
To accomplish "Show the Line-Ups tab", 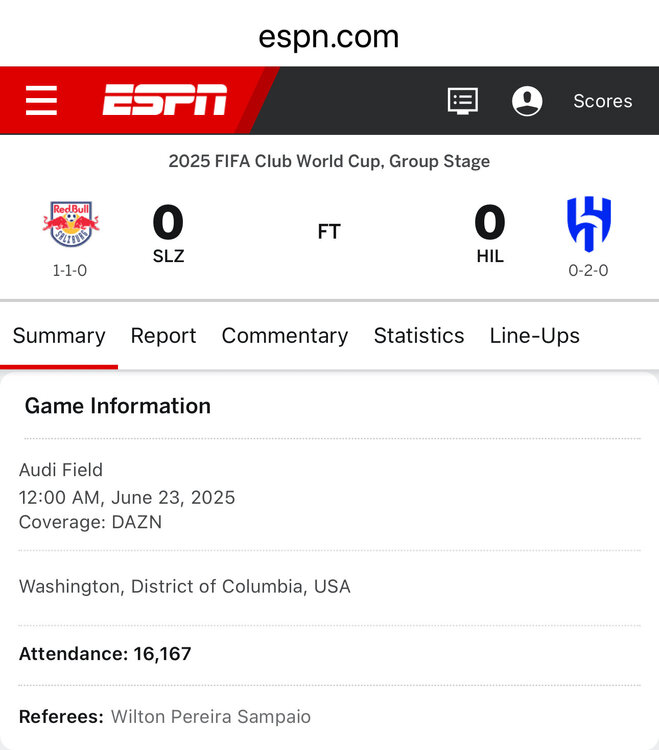I will coord(535,336).
